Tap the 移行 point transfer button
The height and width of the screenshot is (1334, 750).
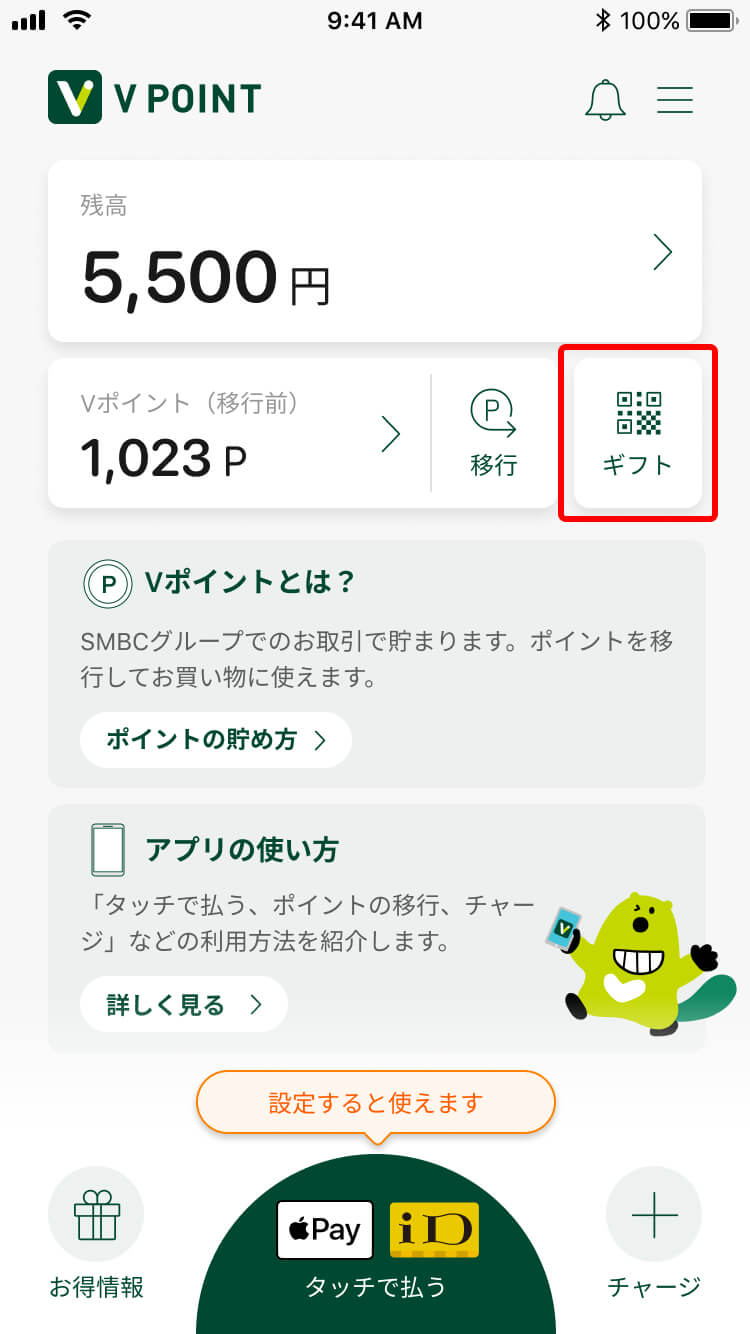494,434
